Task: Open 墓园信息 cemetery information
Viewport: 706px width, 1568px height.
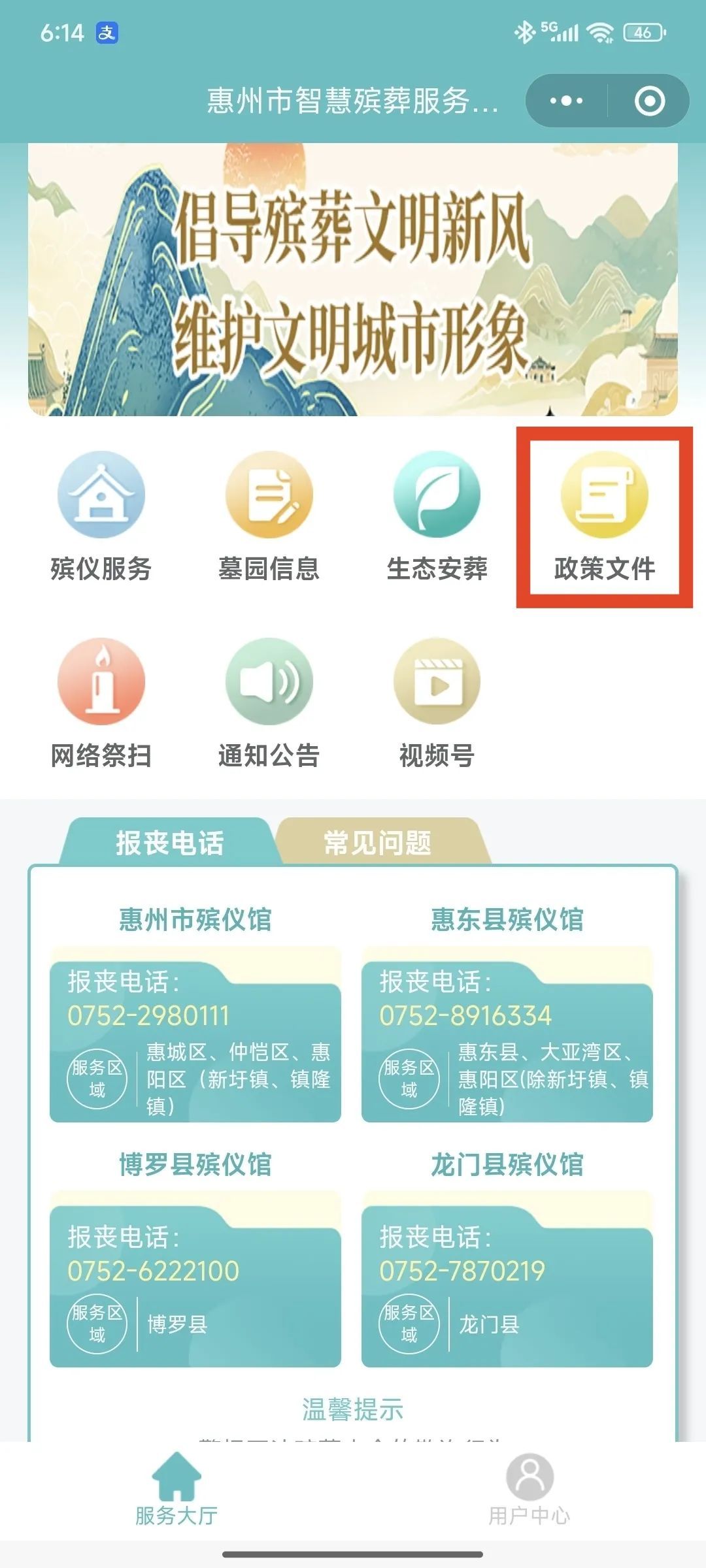Action: click(x=269, y=516)
